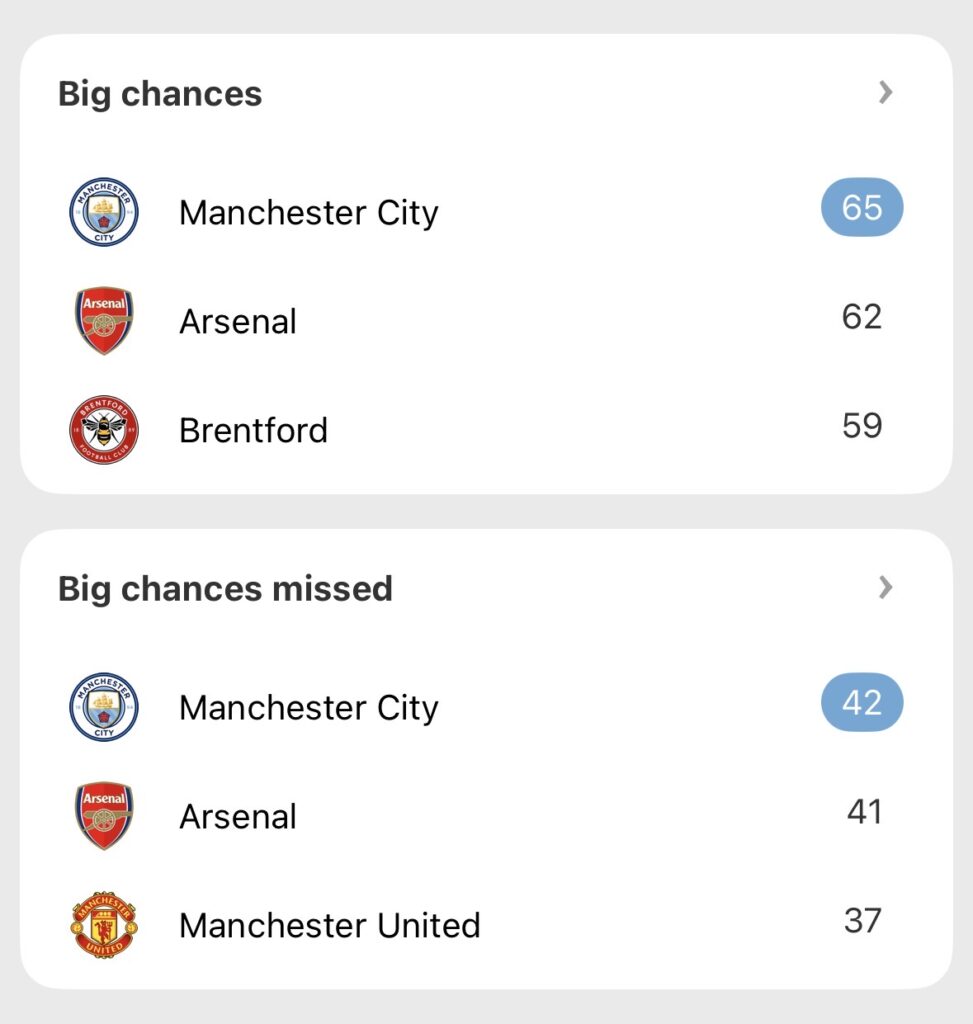Open the Big chances heading link

pyautogui.click(x=160, y=93)
